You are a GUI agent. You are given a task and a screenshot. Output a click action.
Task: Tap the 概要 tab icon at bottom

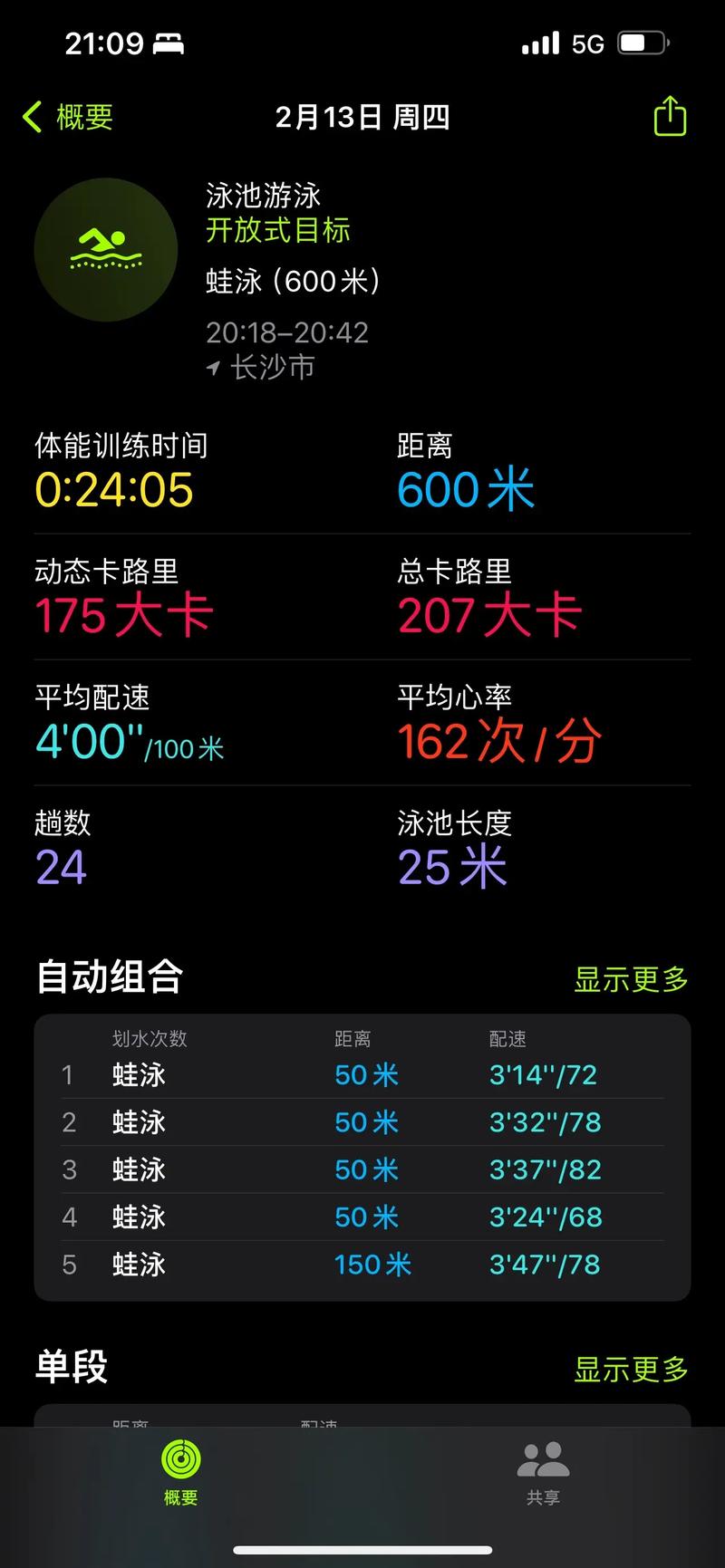pos(181,1457)
